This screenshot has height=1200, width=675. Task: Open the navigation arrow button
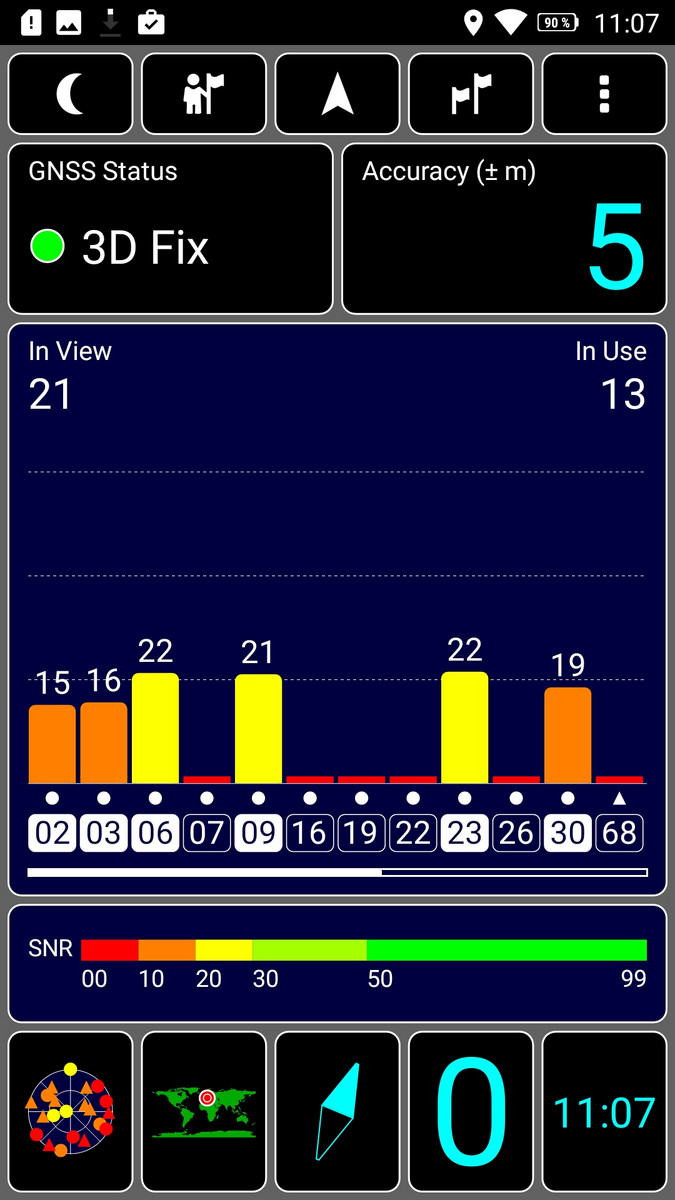point(337,94)
